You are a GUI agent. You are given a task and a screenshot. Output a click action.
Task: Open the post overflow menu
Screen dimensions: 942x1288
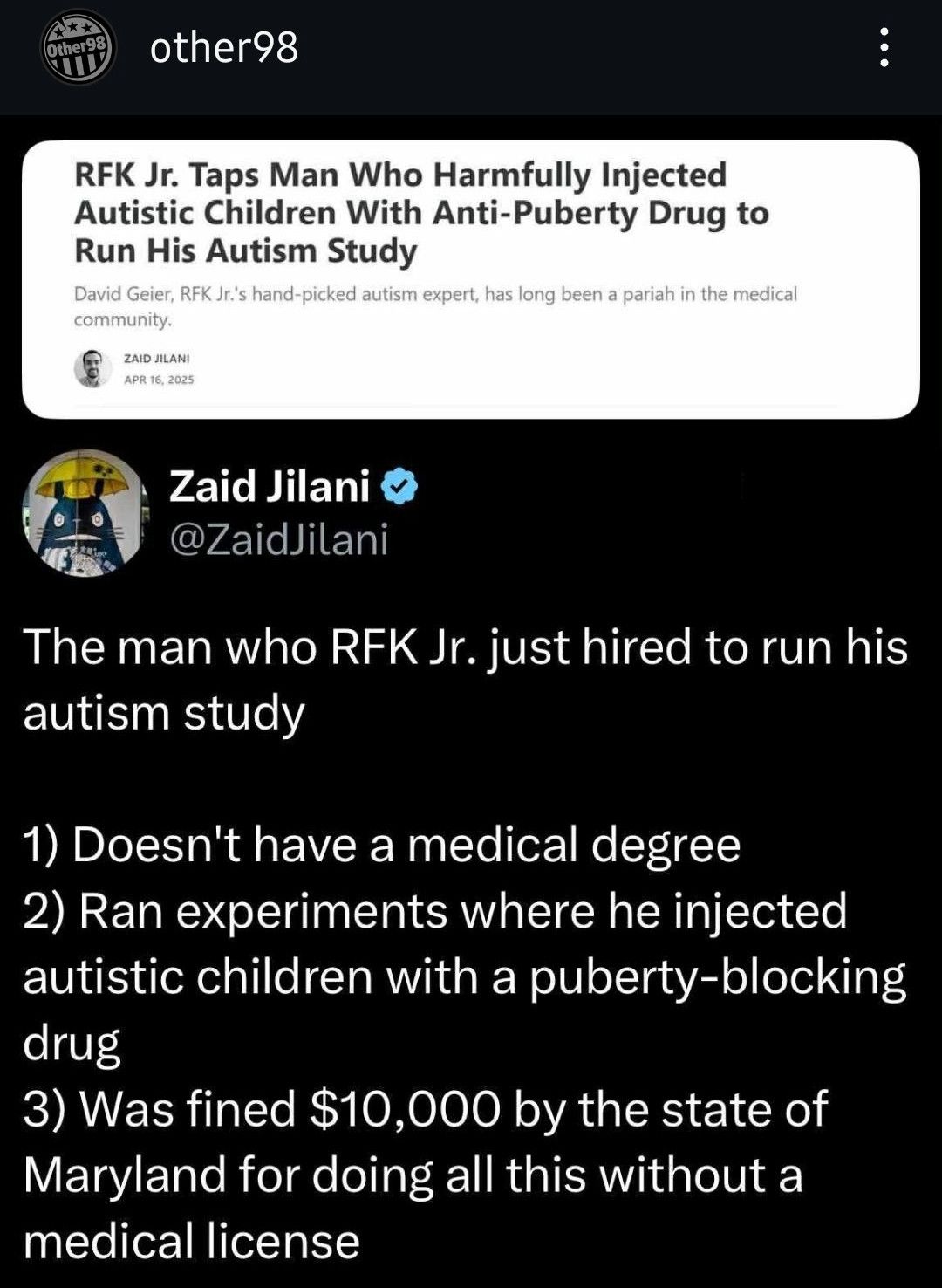(x=884, y=47)
